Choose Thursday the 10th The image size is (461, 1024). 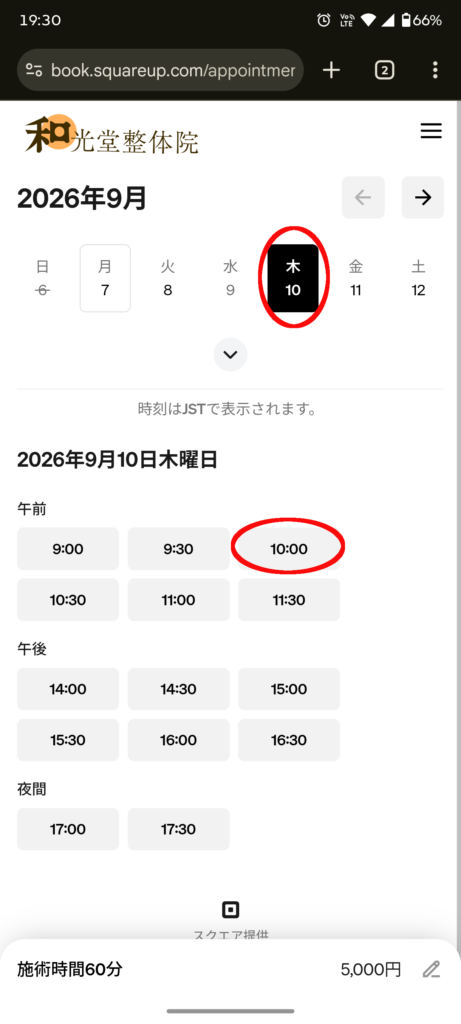[x=293, y=278]
